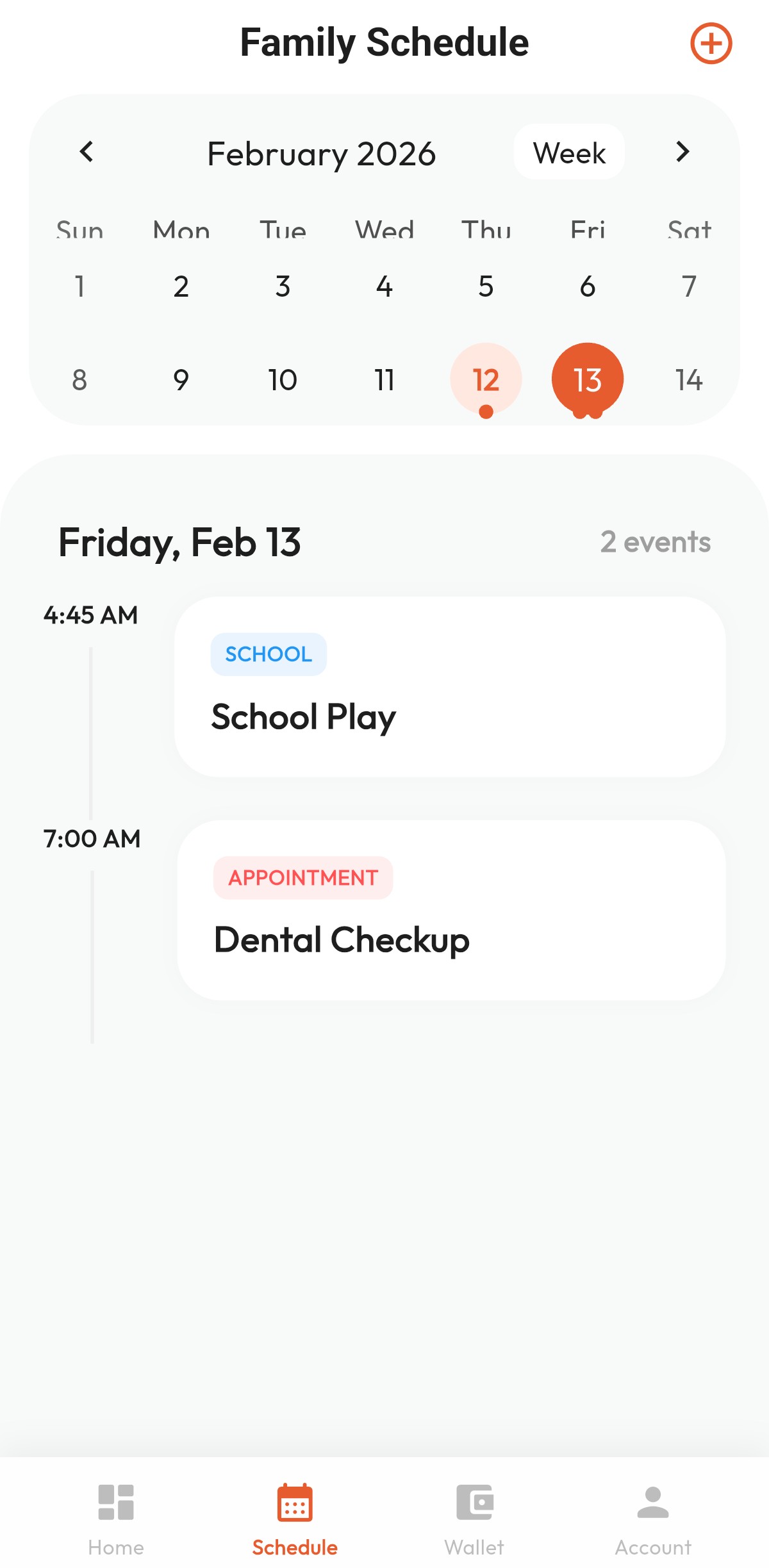Screen dimensions: 769x1568
Task: Go to the next month
Action: click(682, 153)
